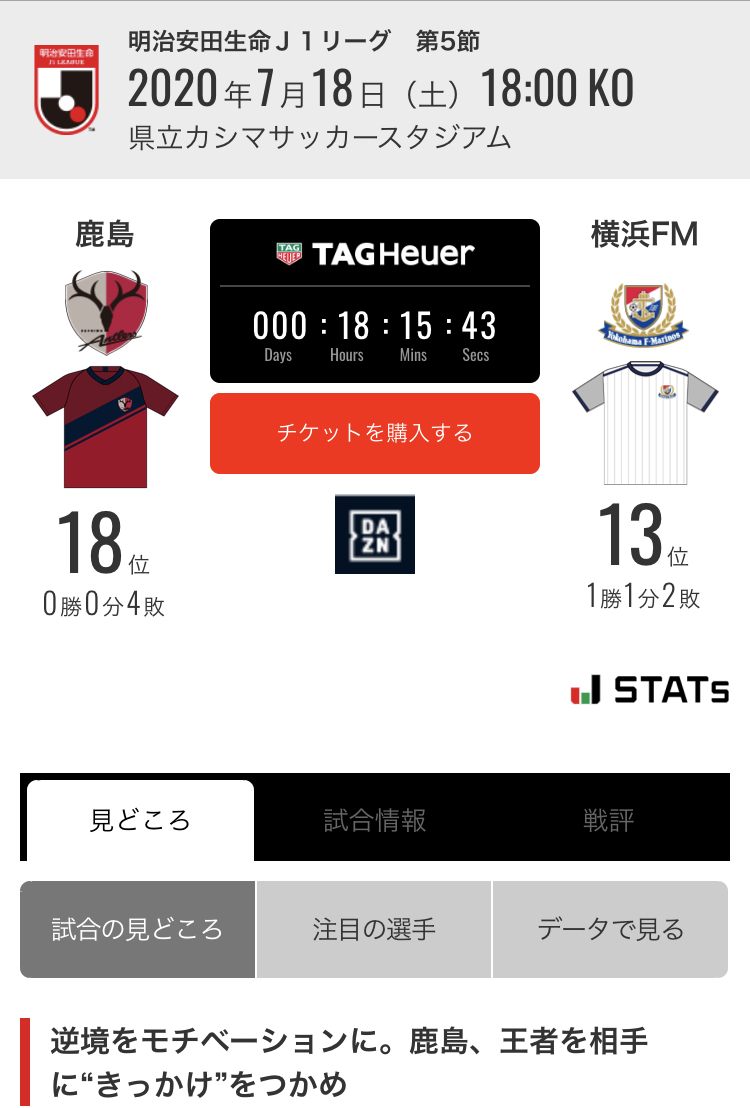750x1108 pixels.
Task: Open the TAG Heuer sponsor banner
Action: [374, 253]
